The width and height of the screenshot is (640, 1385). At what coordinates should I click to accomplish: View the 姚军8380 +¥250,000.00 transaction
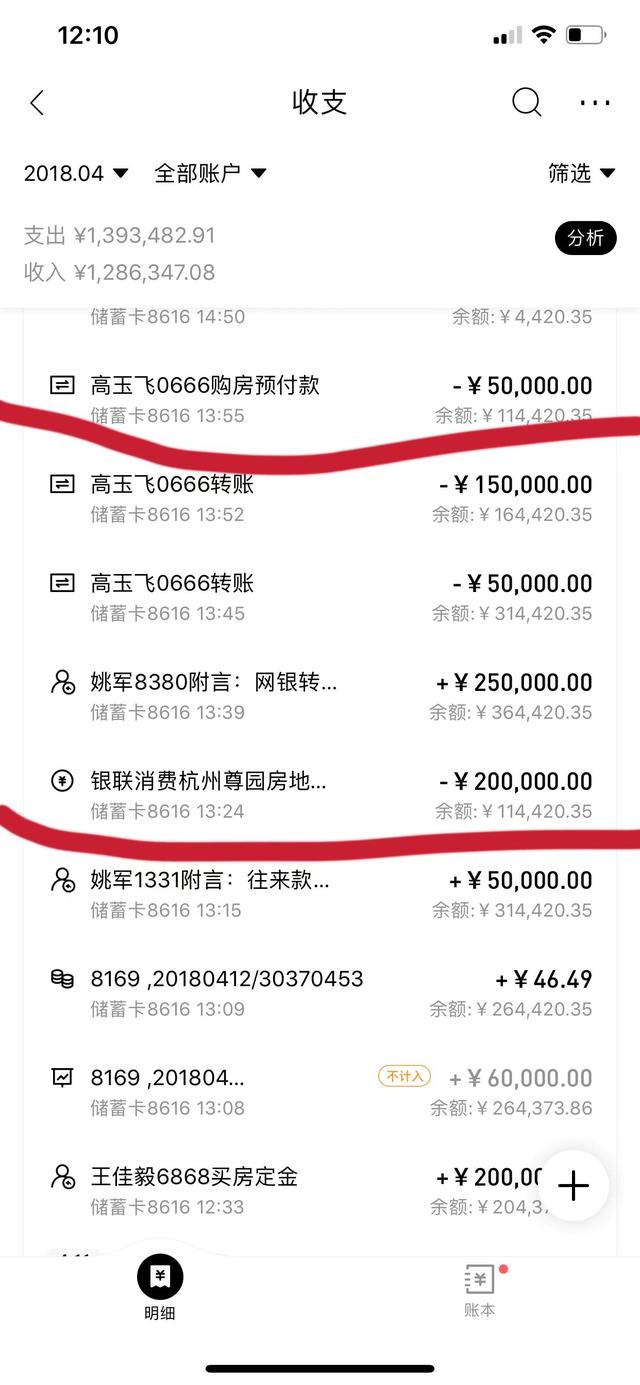pyautogui.click(x=320, y=696)
